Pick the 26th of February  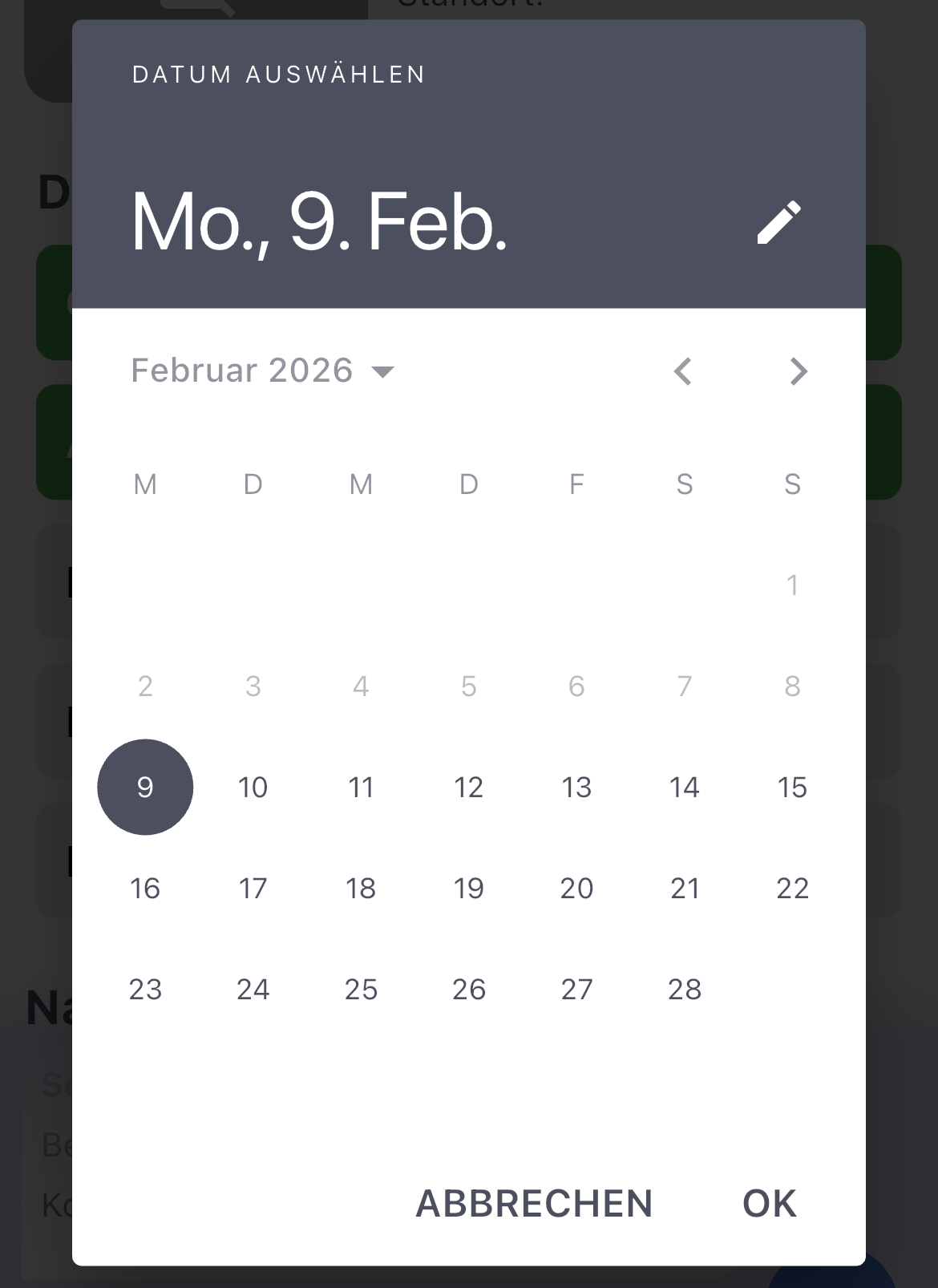pos(469,990)
